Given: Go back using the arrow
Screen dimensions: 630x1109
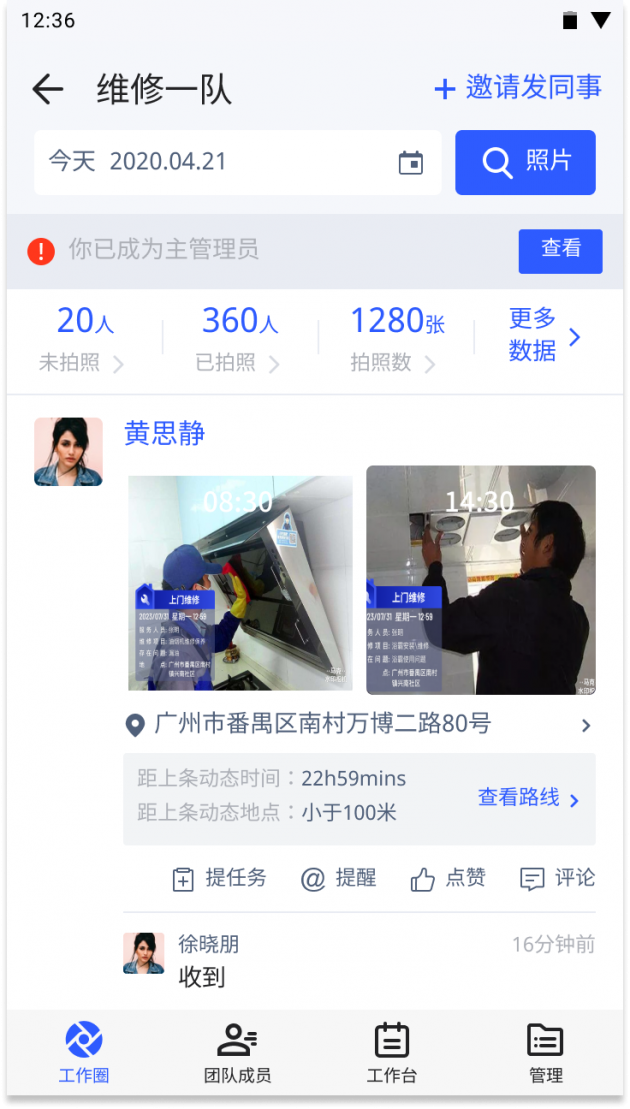Looking at the screenshot, I should click(47, 90).
